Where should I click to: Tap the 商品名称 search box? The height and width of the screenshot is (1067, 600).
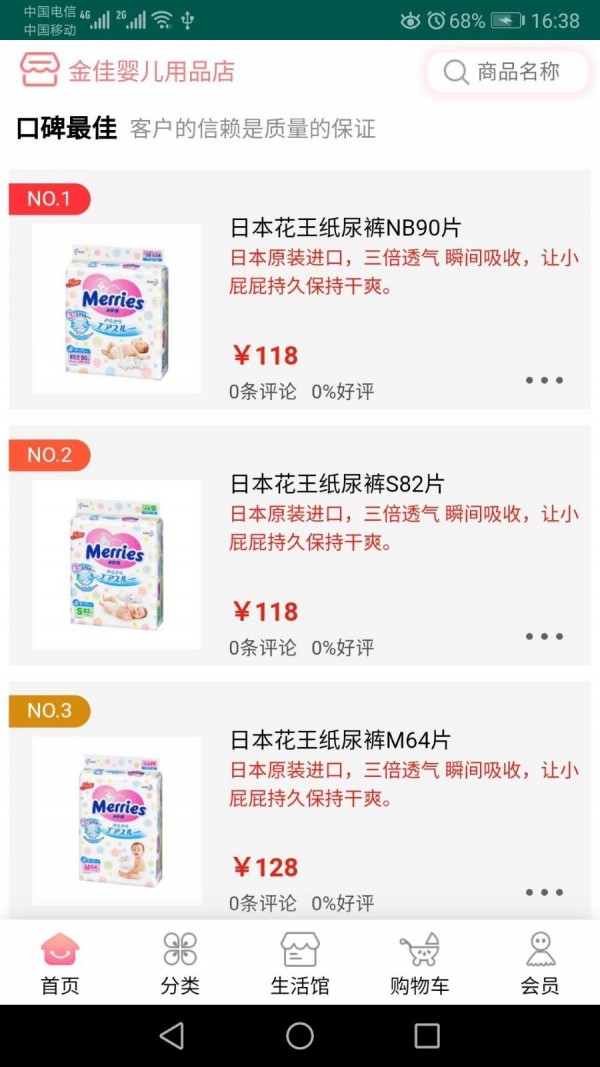pos(508,72)
